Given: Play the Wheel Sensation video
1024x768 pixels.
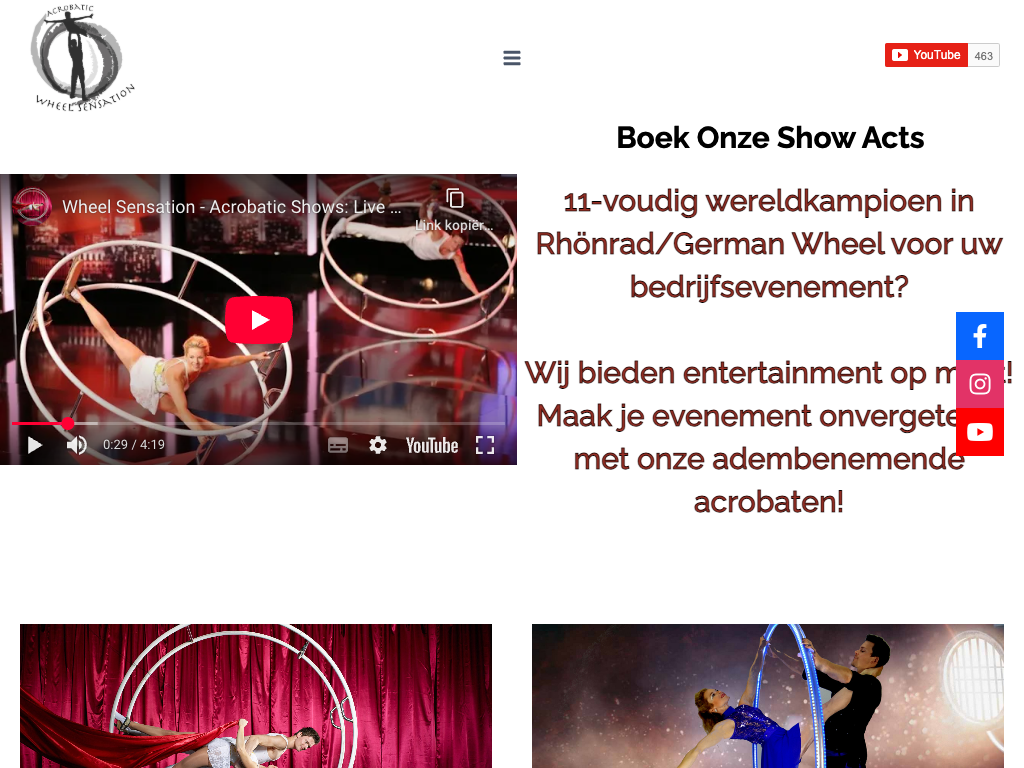Looking at the screenshot, I should click(x=259, y=320).
